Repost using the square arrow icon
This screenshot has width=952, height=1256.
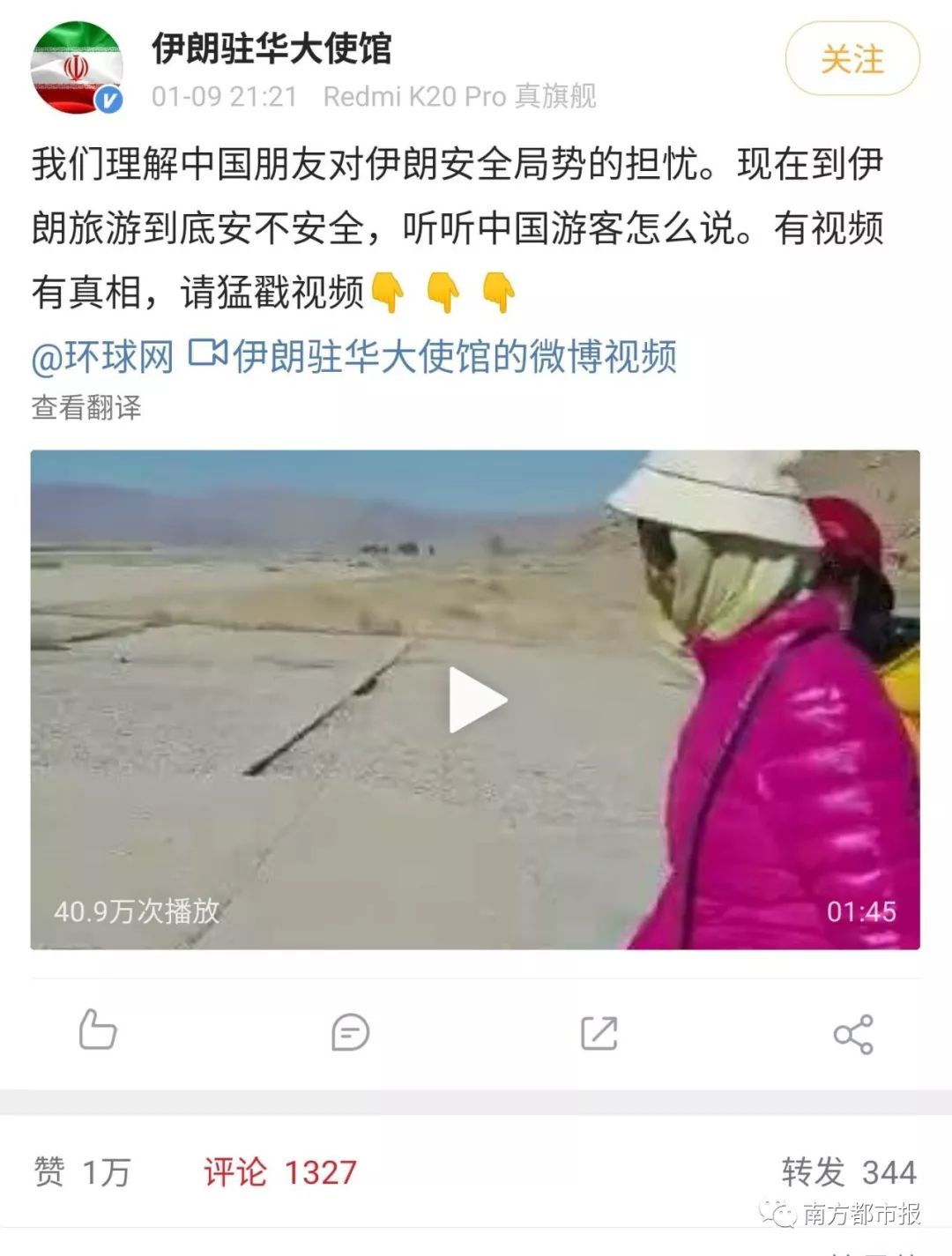coord(599,1032)
